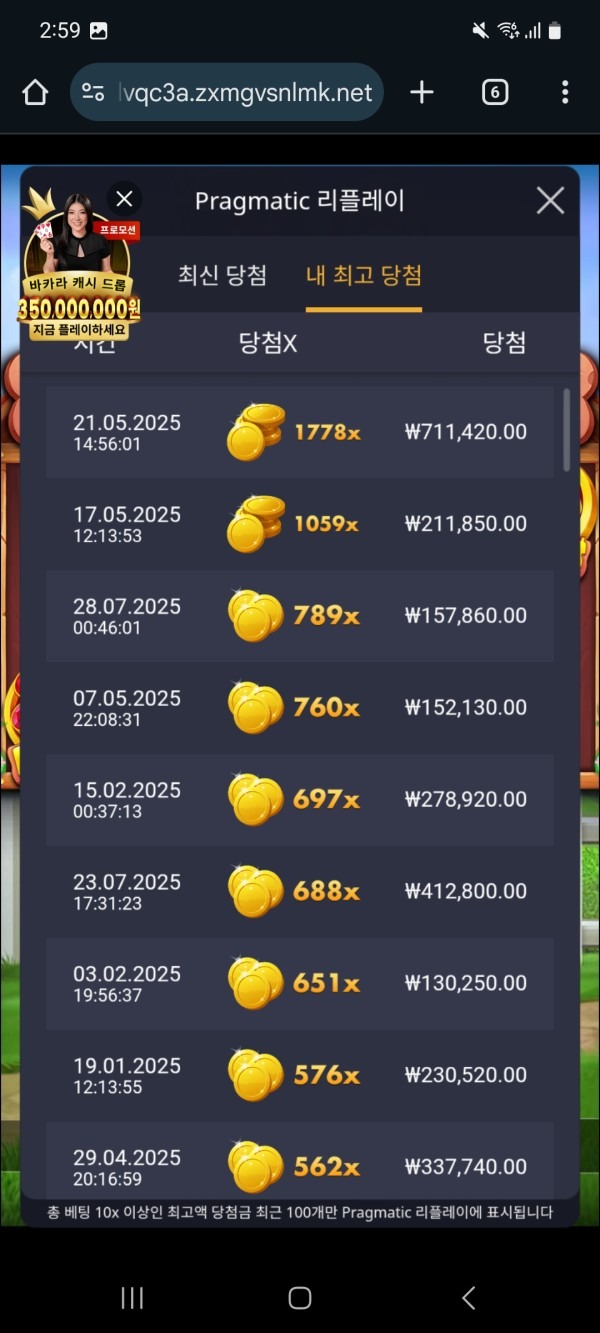Go to the browser home page

click(35, 93)
